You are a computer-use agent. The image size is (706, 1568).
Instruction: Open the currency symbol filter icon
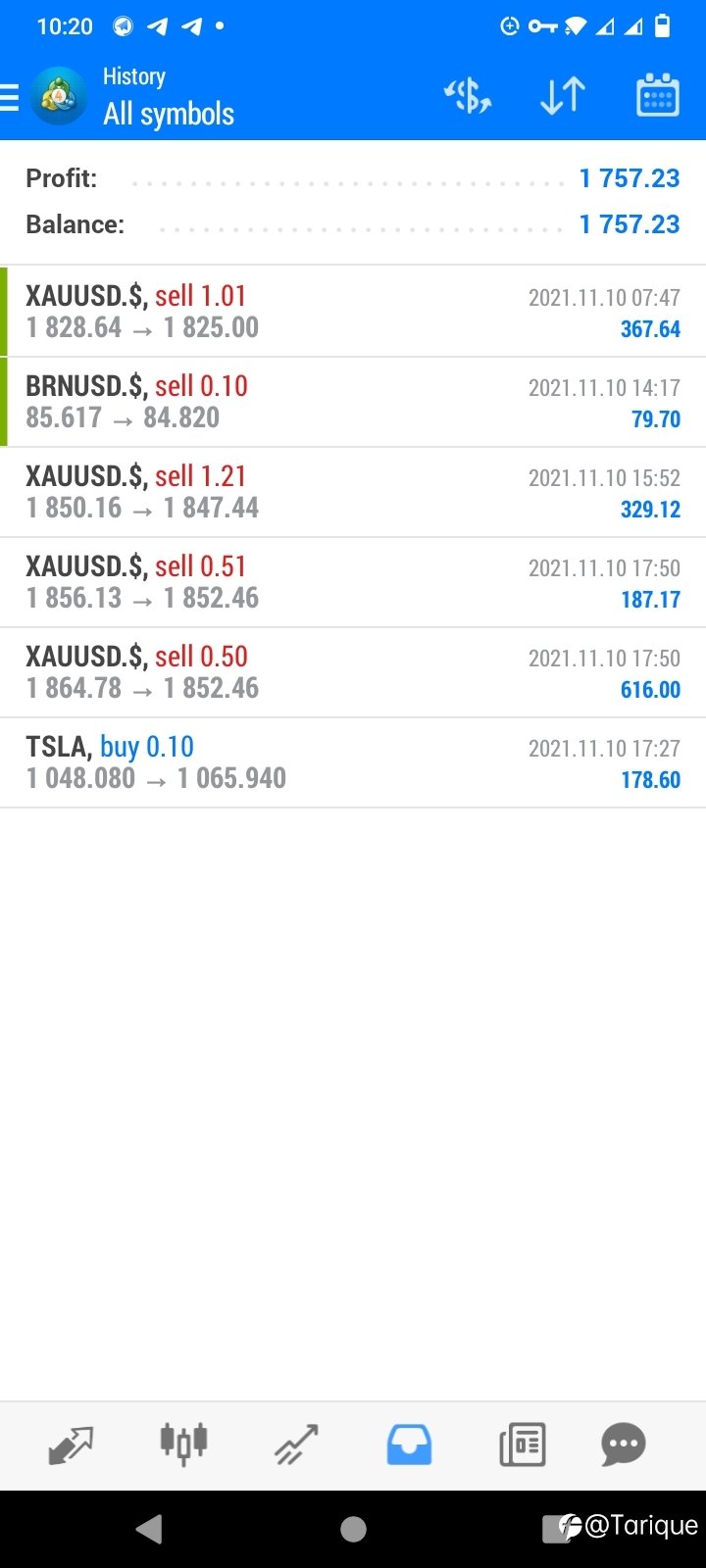click(x=468, y=96)
